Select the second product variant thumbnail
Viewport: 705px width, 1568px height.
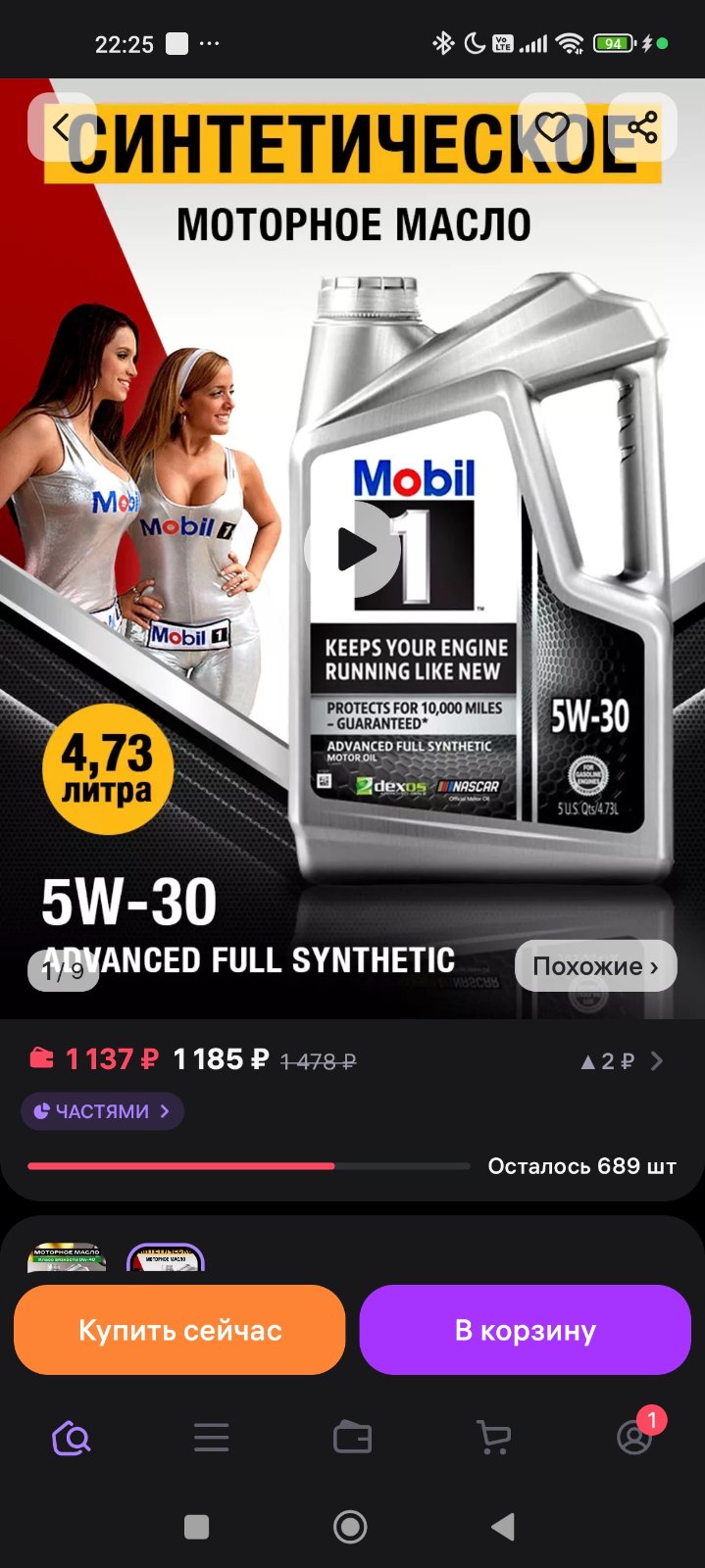(x=165, y=1257)
